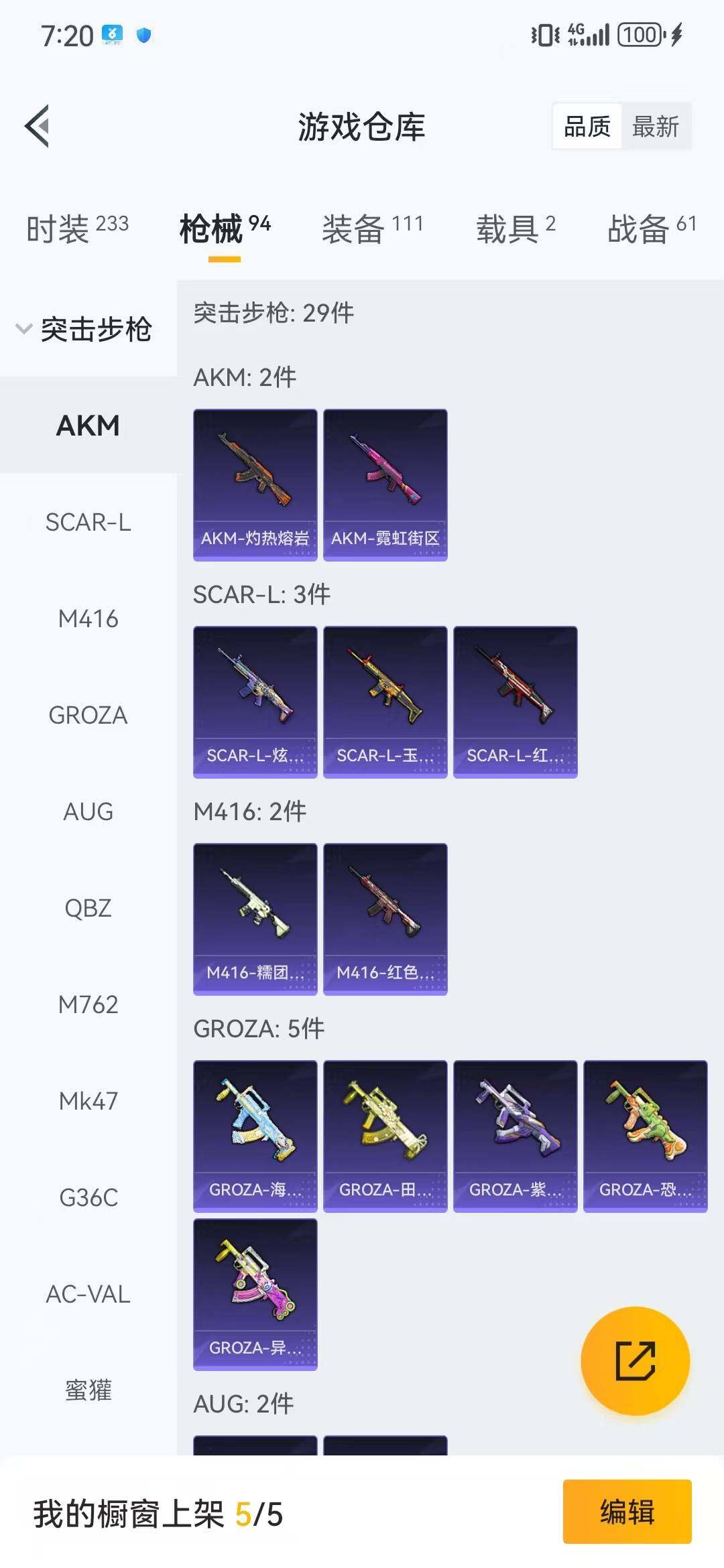Screen dimensions: 724x1568
Task: Switch to the 载具 tab
Action: [x=515, y=228]
